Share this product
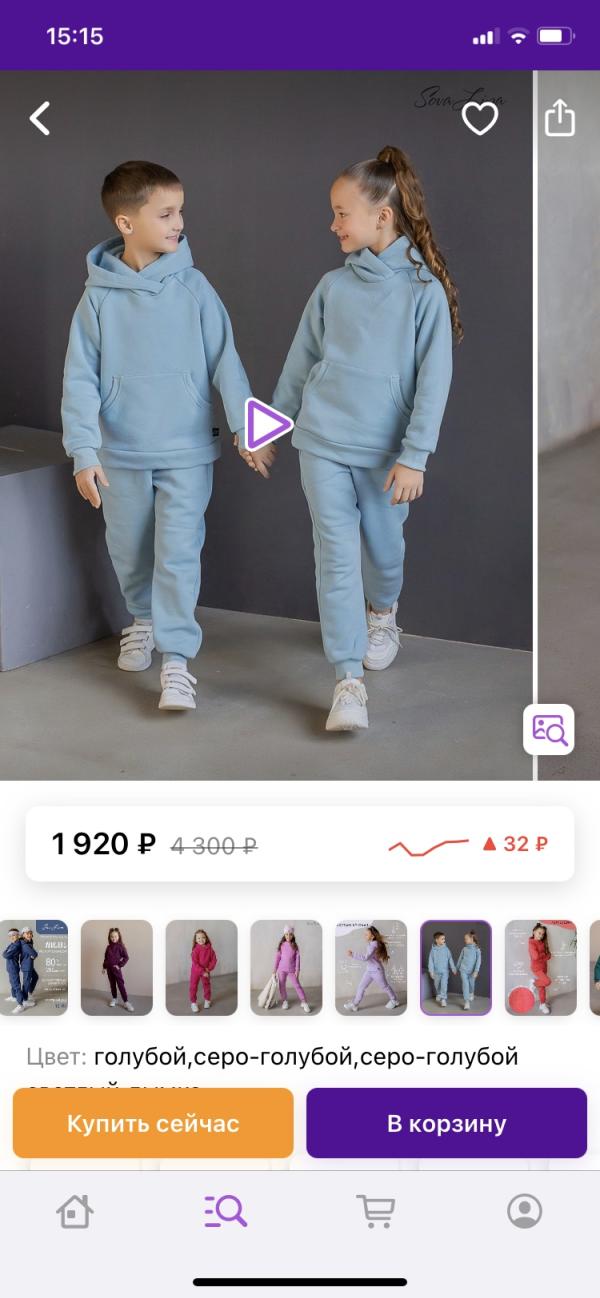The height and width of the screenshot is (1298, 600). pyautogui.click(x=560, y=118)
